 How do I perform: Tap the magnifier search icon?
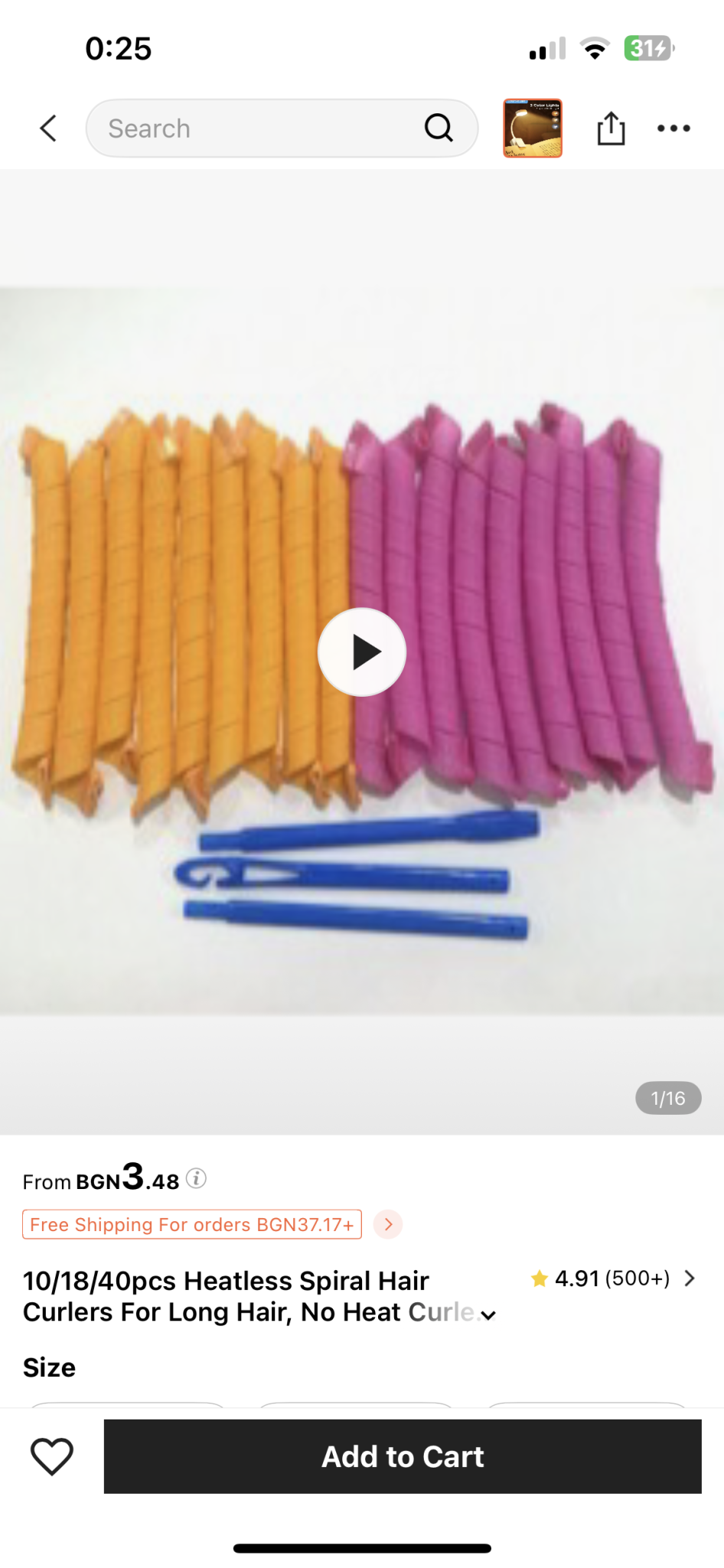point(439,128)
